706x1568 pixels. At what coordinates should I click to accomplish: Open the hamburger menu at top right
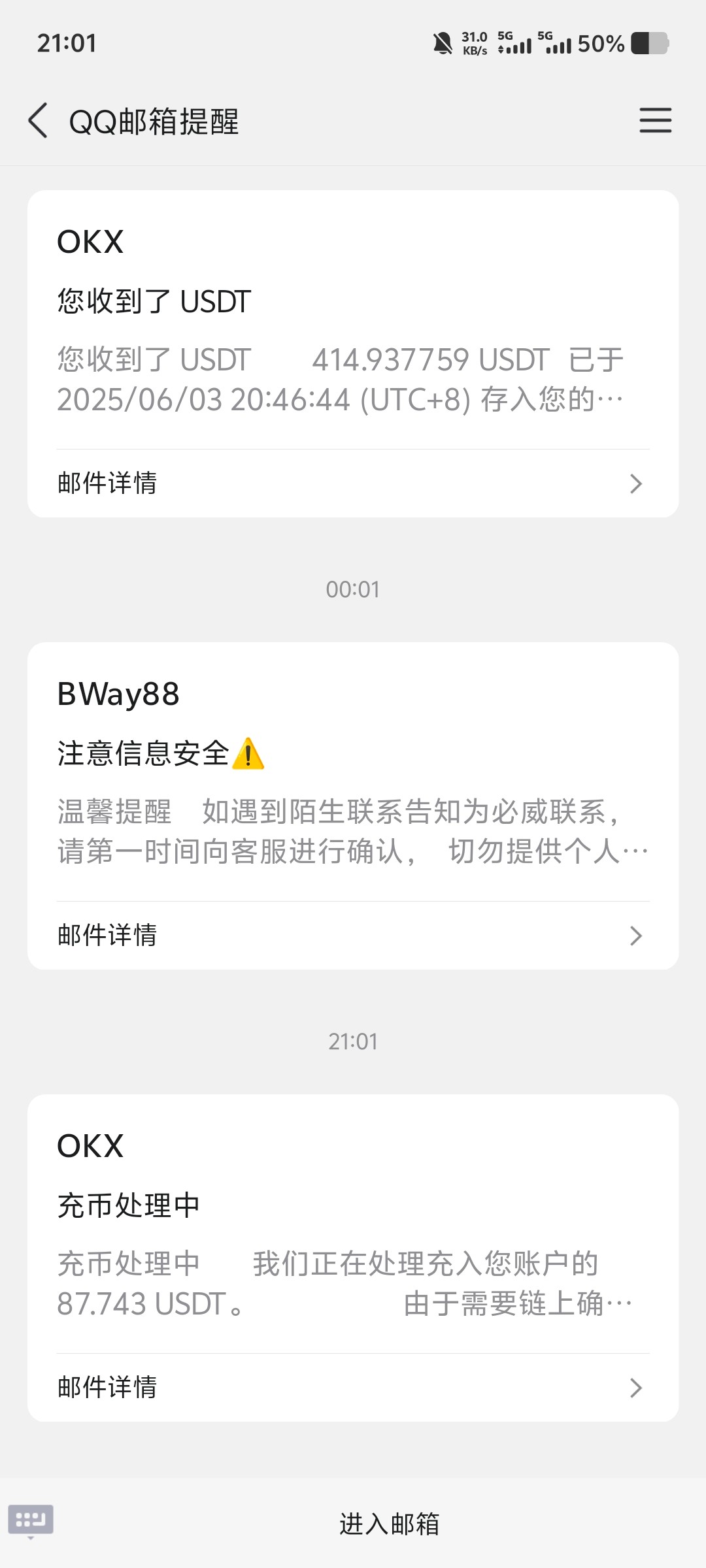pyautogui.click(x=655, y=120)
